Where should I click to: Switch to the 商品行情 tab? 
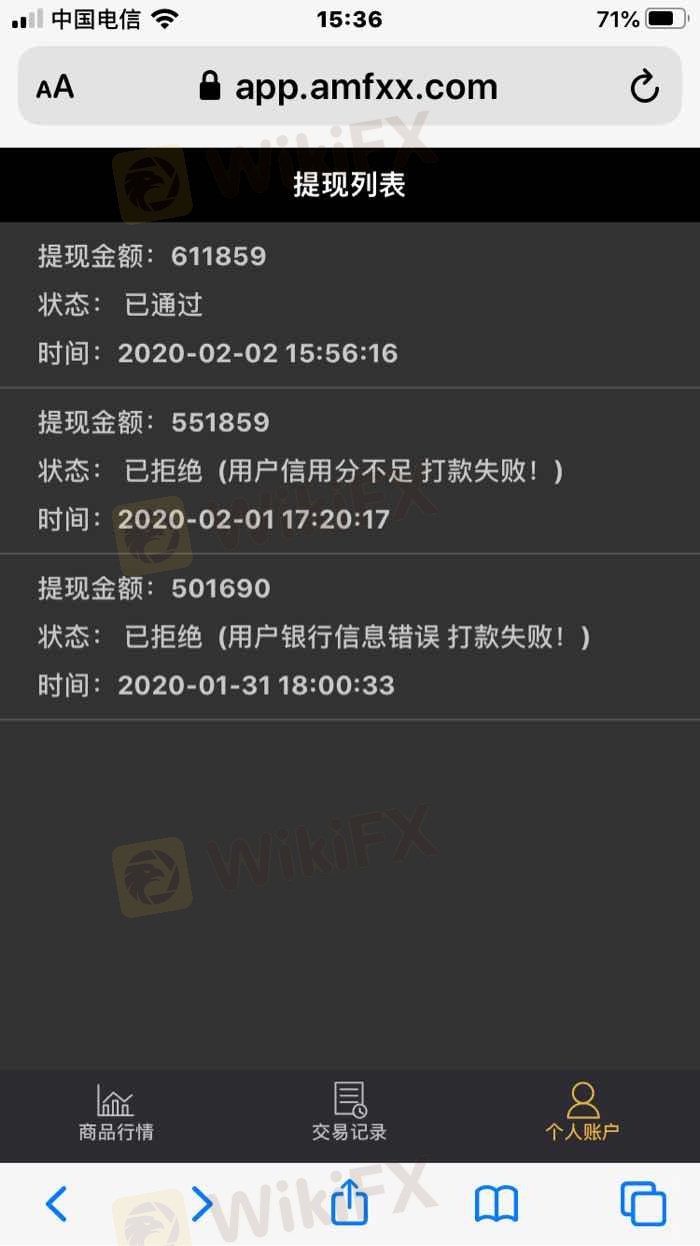[116, 1112]
